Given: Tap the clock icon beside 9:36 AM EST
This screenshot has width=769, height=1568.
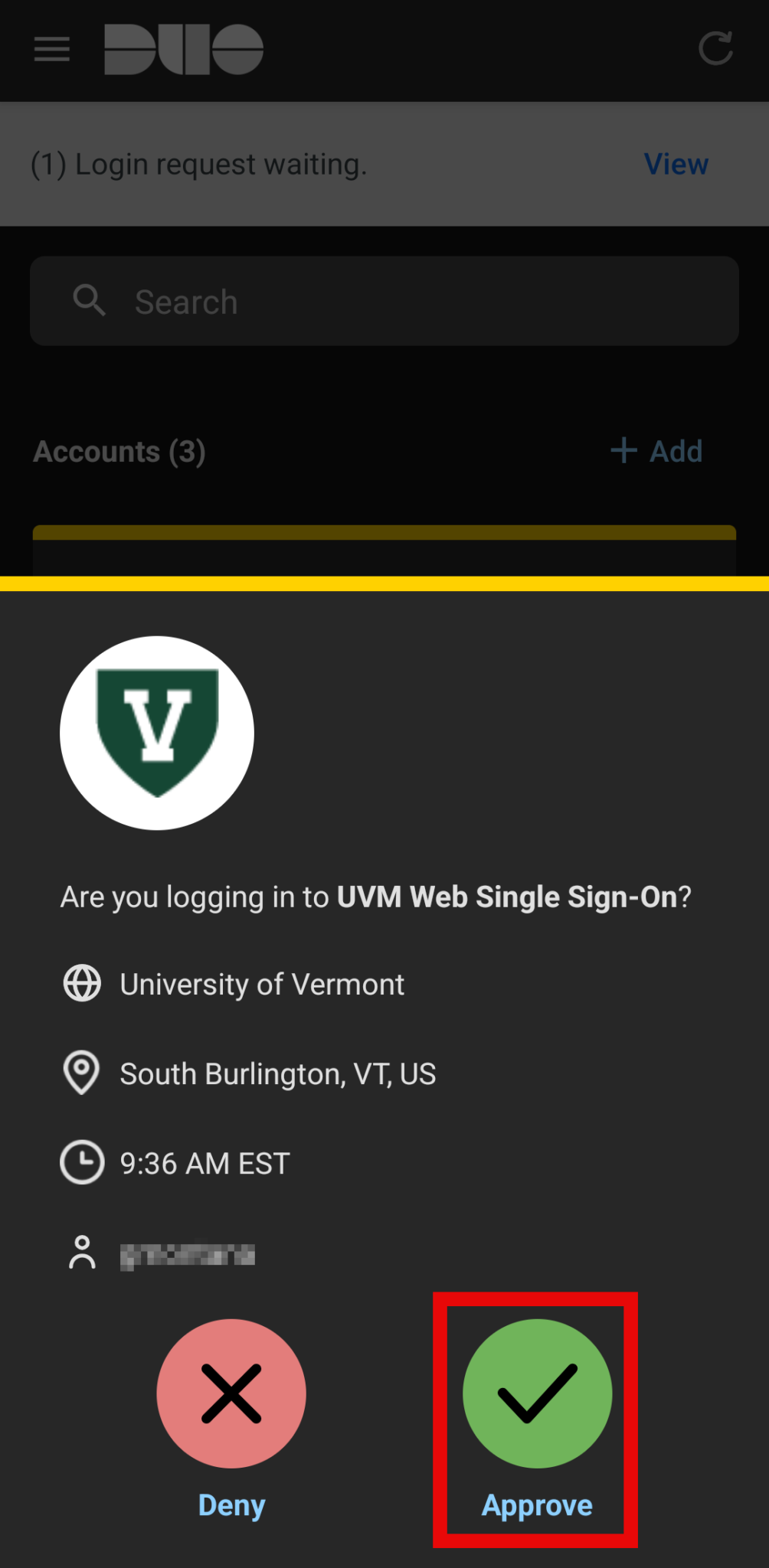Looking at the screenshot, I should click(x=81, y=1162).
